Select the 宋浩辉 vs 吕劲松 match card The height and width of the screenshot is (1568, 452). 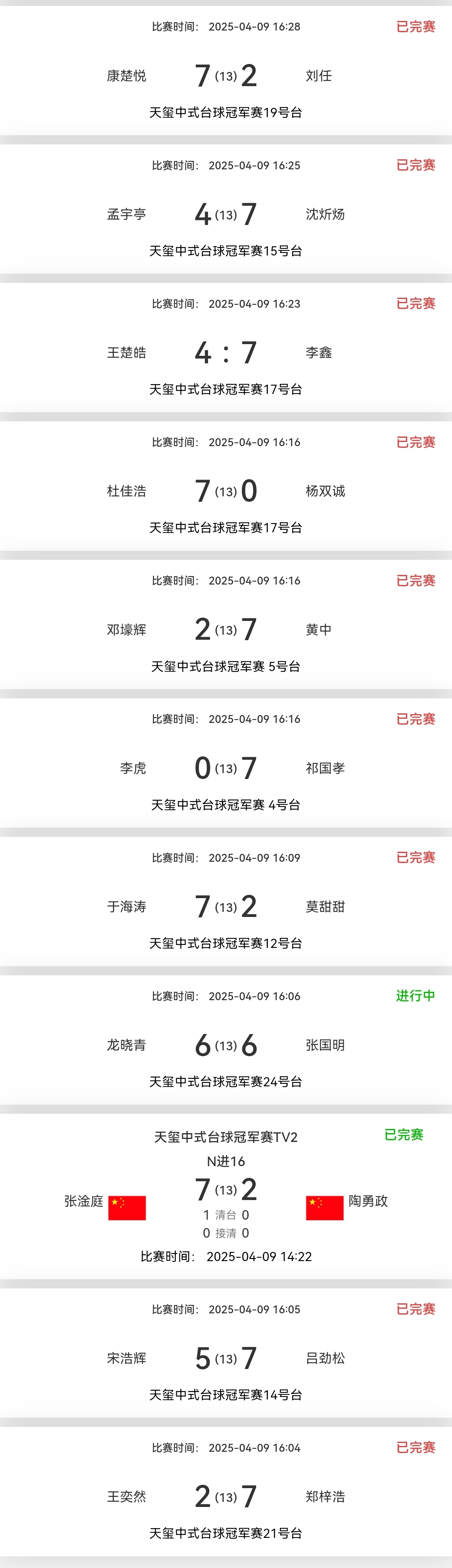coord(226,1358)
